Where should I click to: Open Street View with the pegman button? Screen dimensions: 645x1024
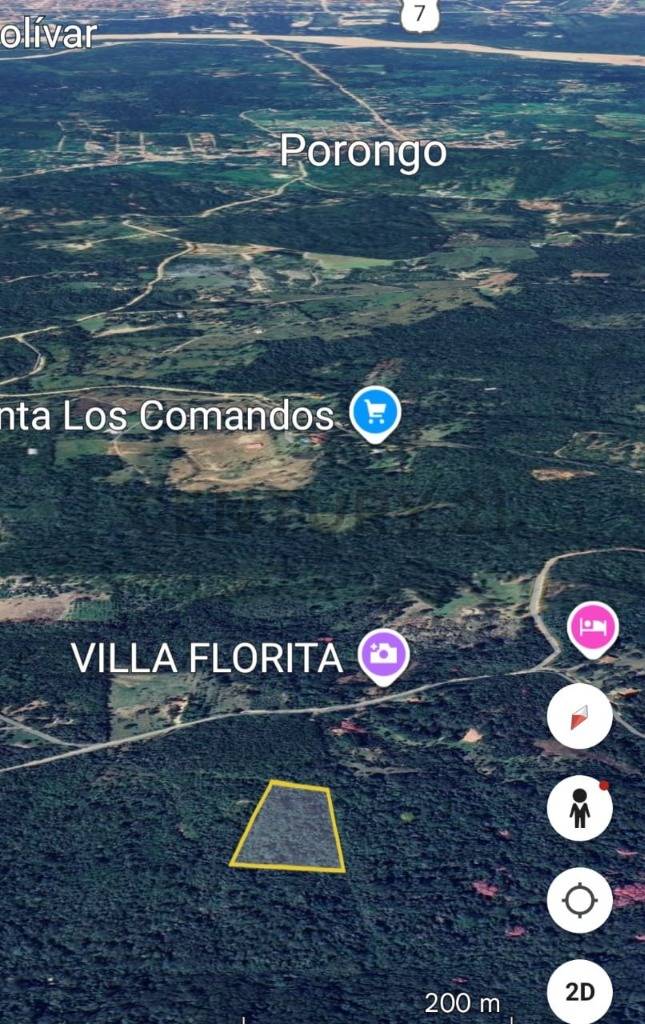580,808
